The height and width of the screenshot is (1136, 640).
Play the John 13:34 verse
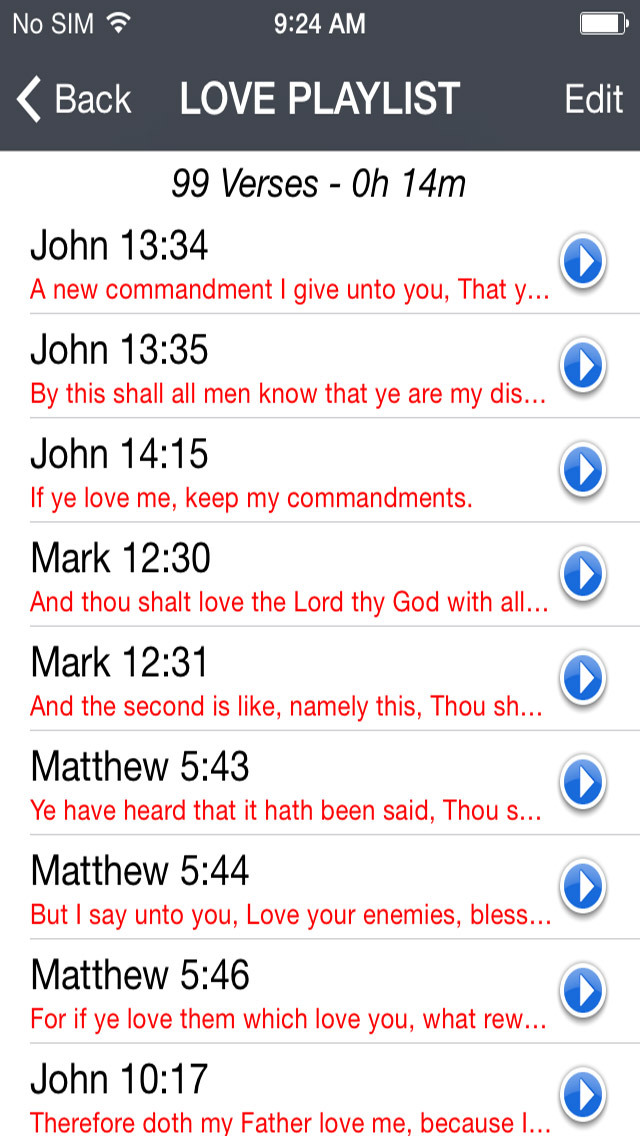click(582, 262)
